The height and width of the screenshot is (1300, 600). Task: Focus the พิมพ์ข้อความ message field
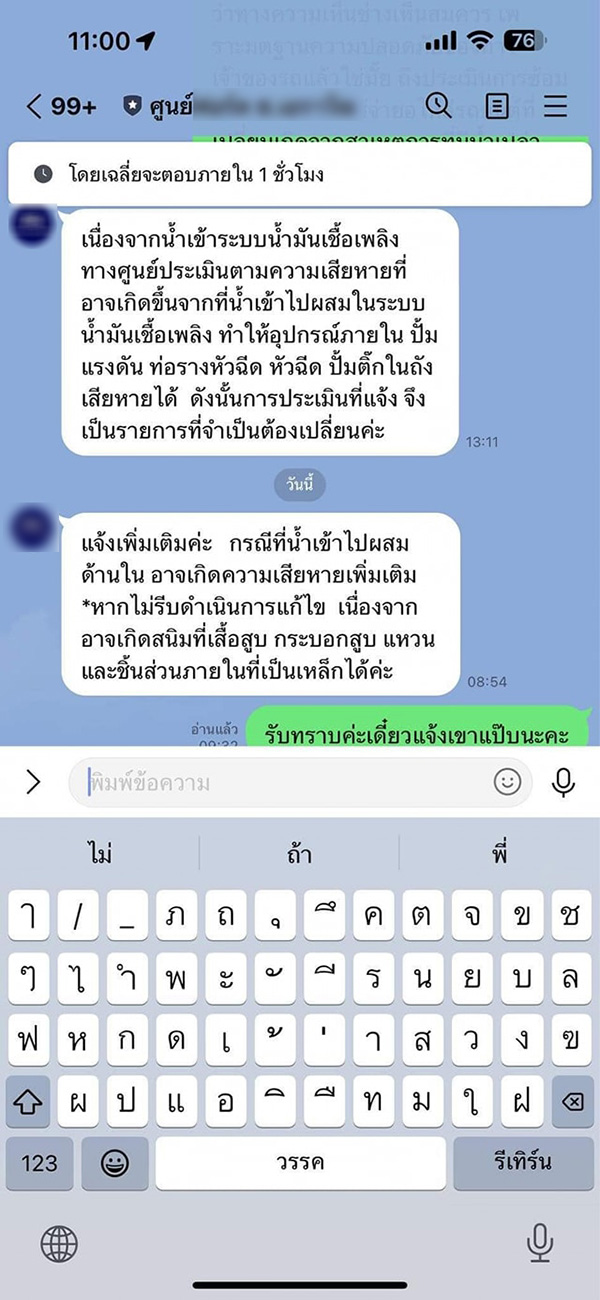click(280, 782)
